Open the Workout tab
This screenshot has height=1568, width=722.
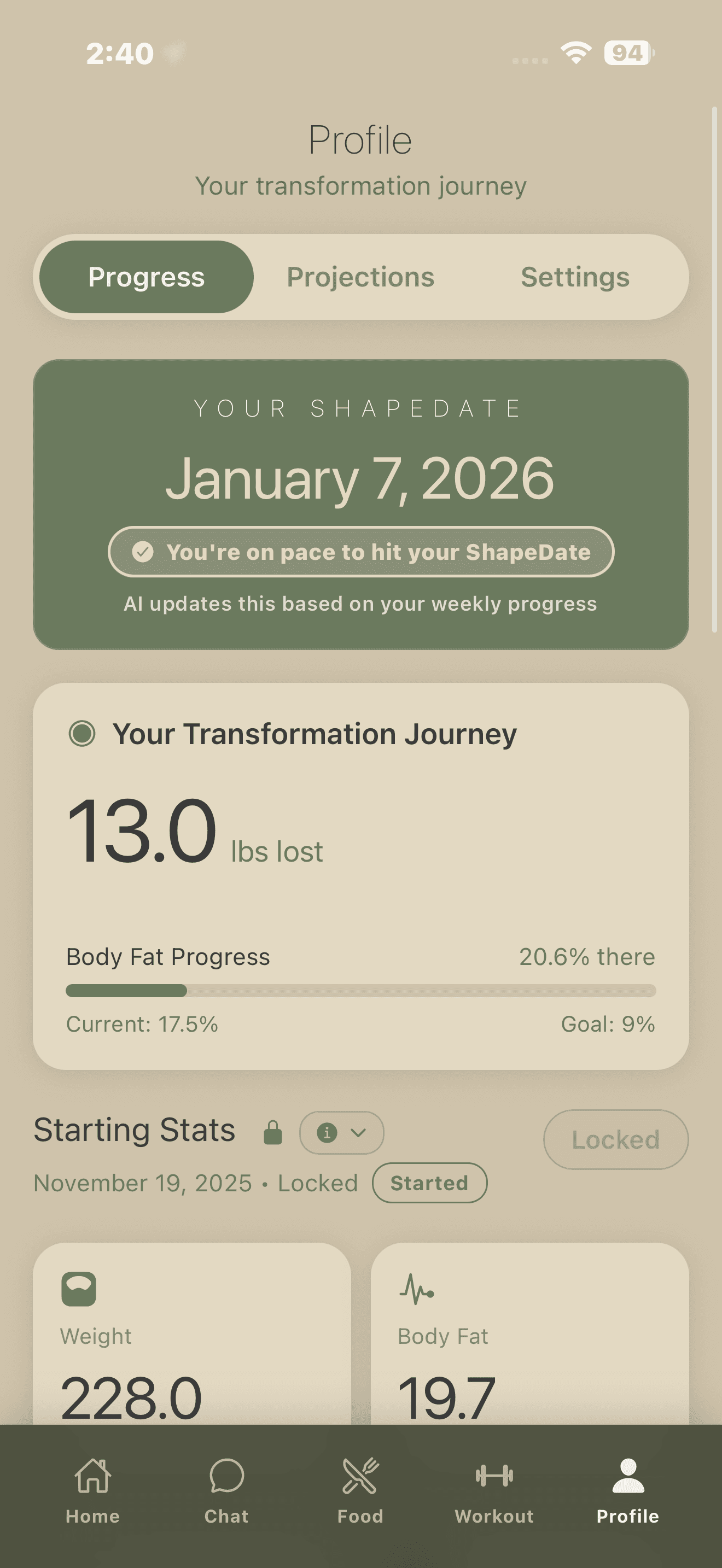(x=494, y=1490)
